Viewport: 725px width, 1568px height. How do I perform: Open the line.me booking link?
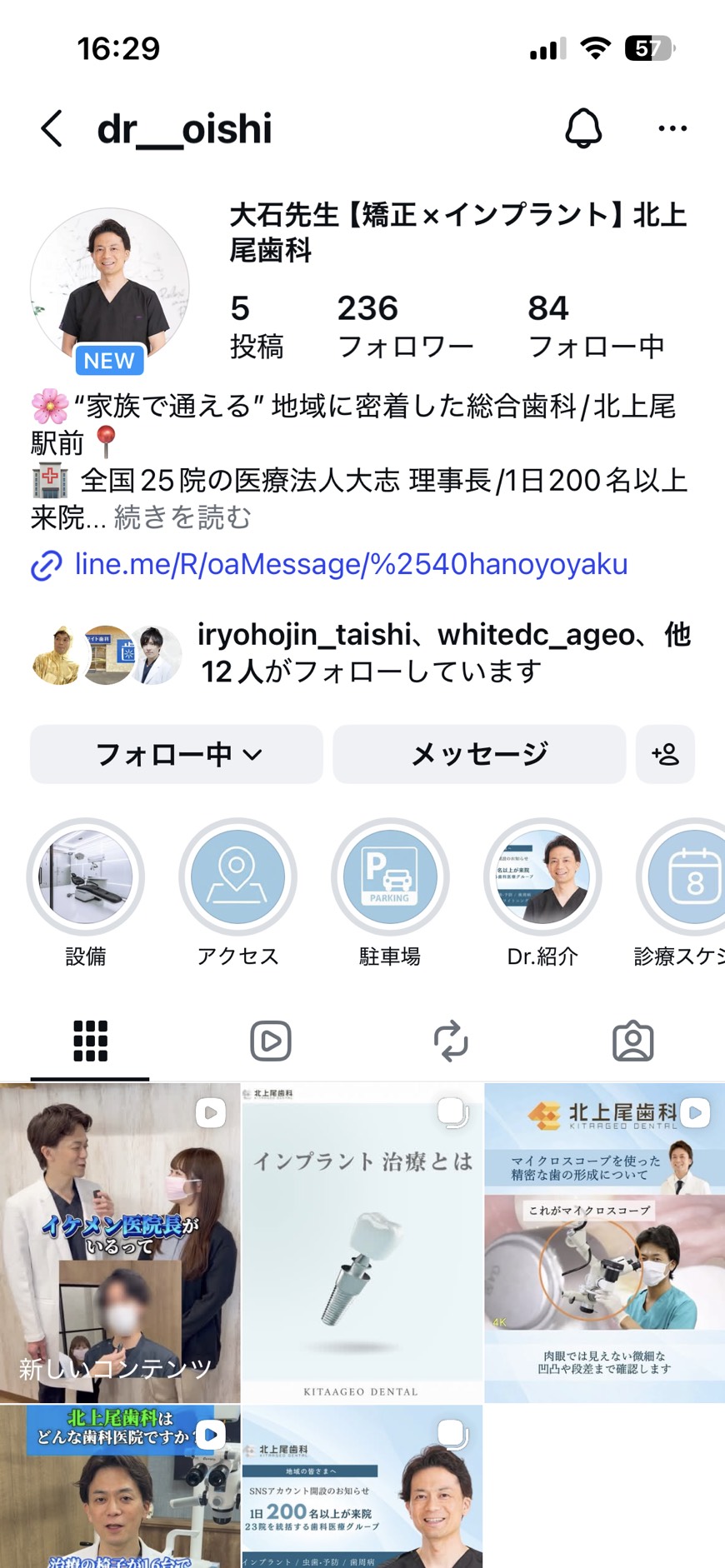[x=350, y=565]
